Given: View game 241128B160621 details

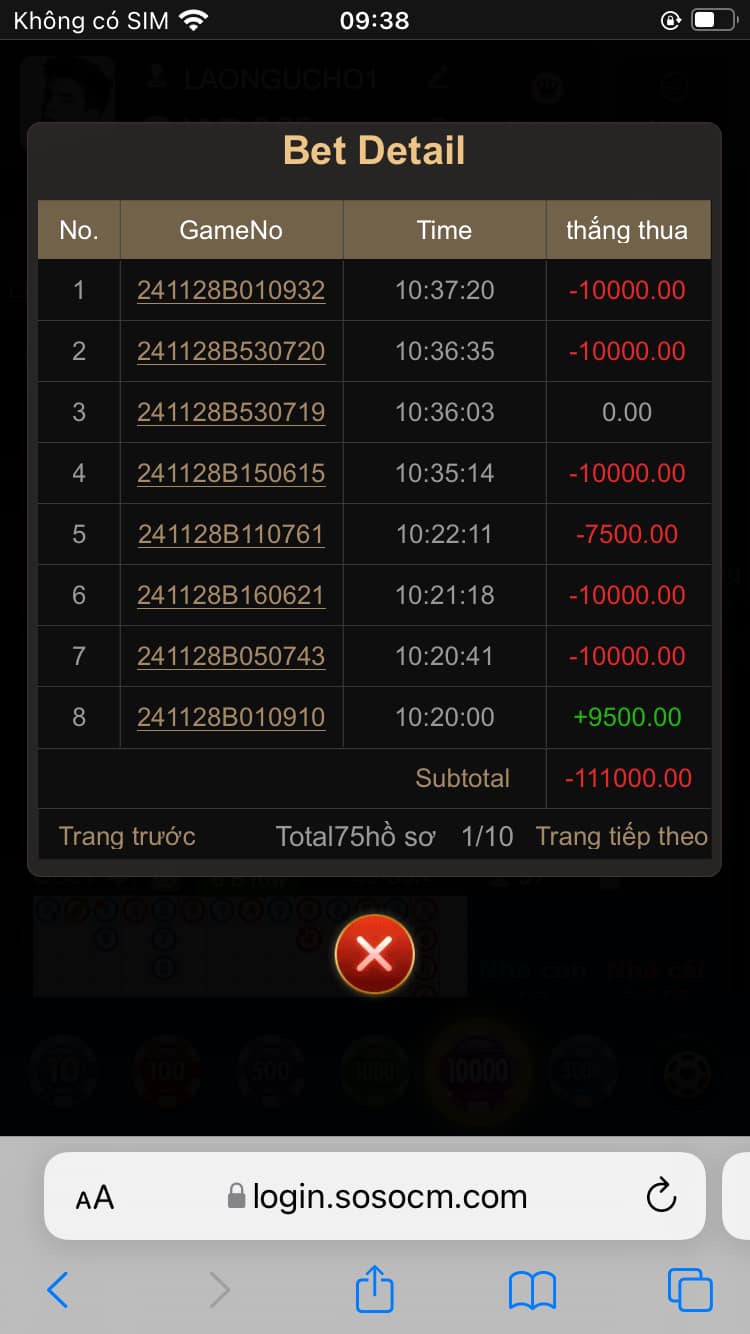Looking at the screenshot, I should coord(231,596).
